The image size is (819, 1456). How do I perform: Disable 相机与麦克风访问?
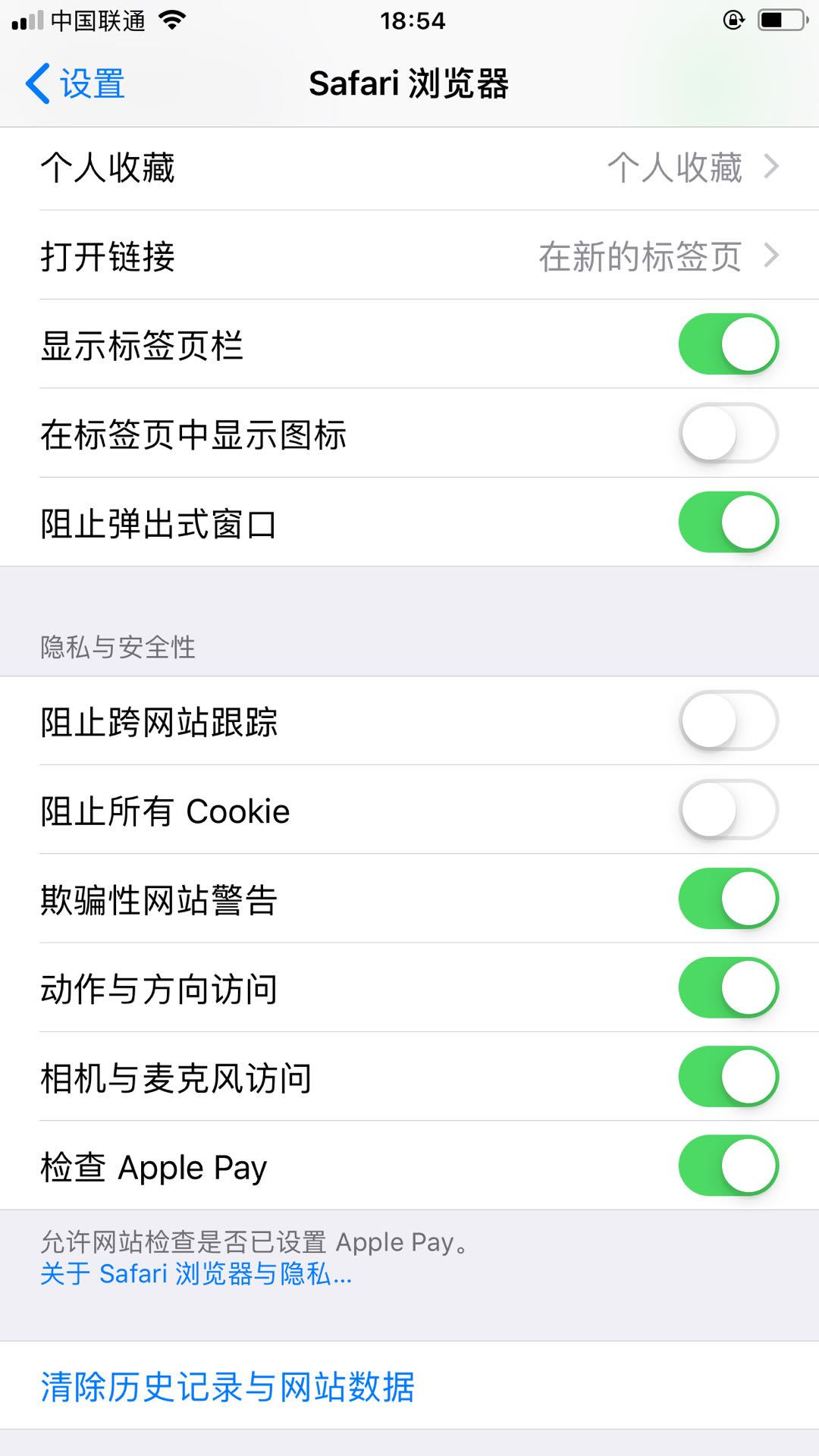728,1077
